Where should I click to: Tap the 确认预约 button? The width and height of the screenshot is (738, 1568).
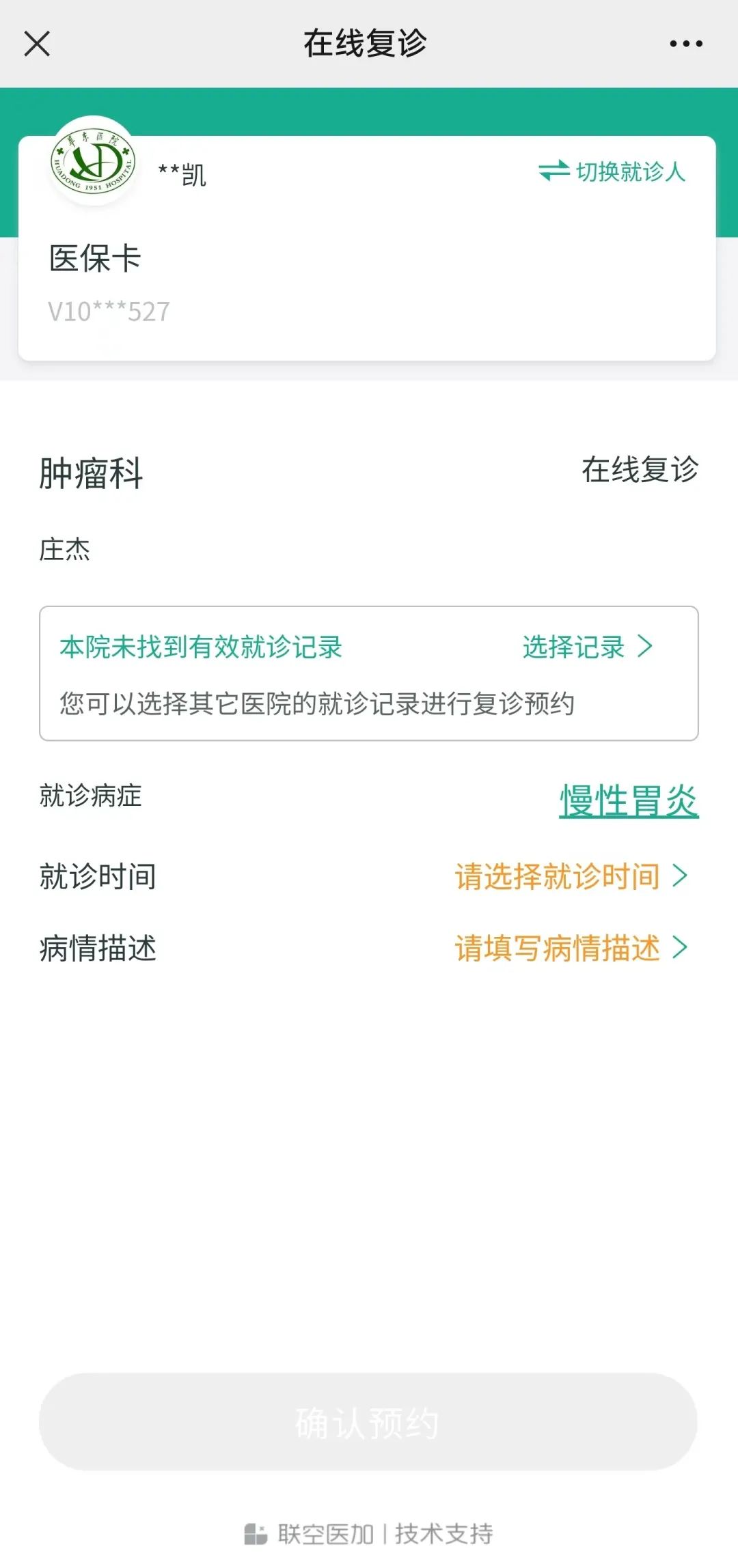click(368, 1422)
